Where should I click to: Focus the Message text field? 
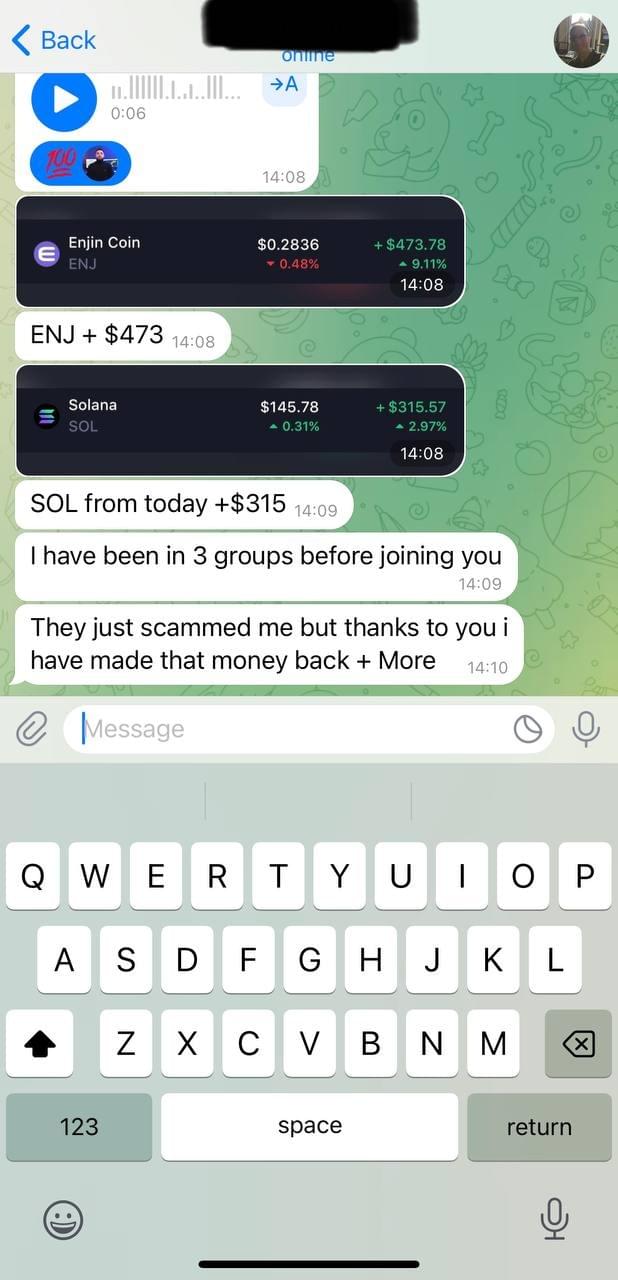(x=290, y=729)
